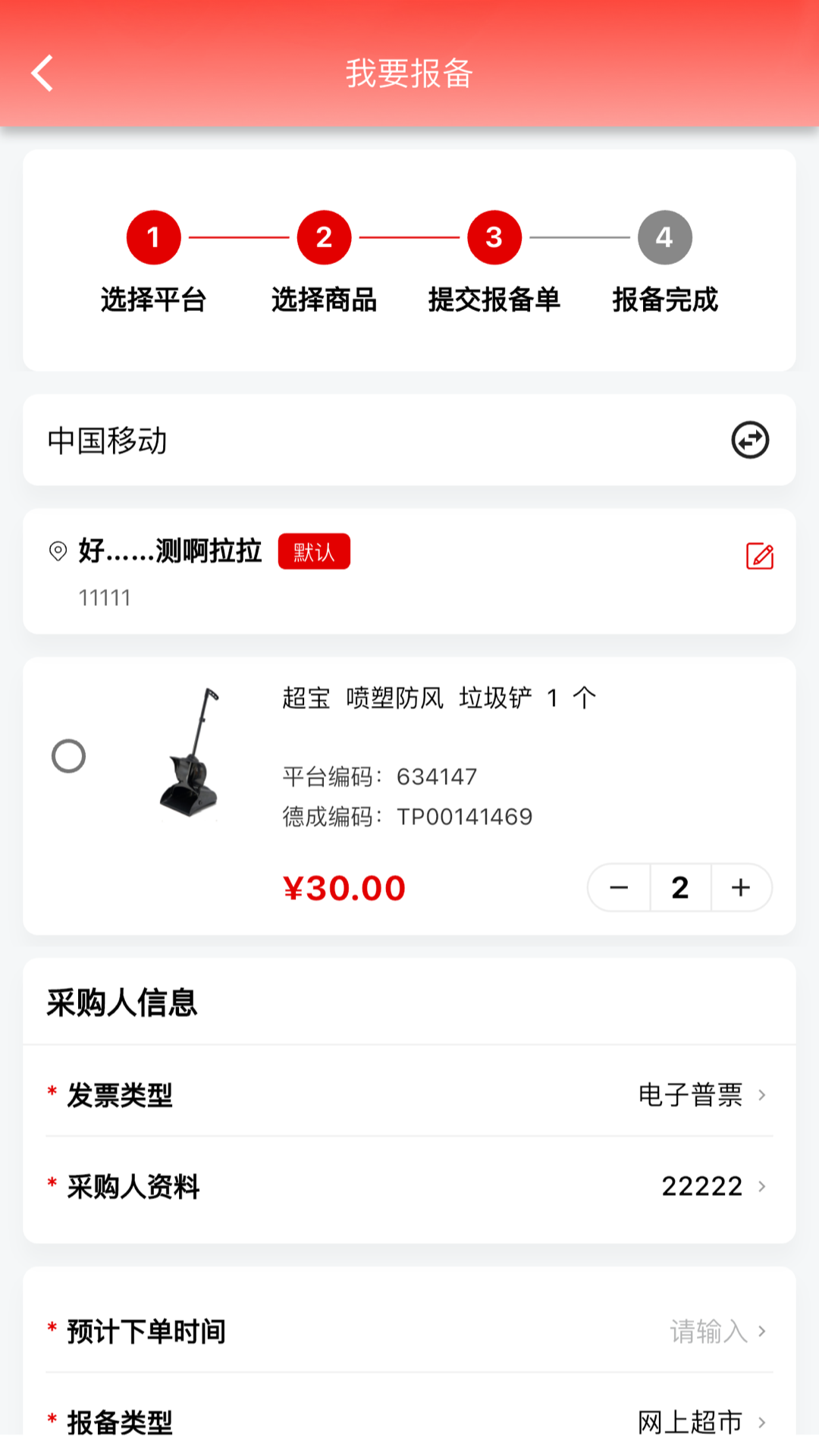819x1456 pixels.
Task: Open 发票类型 invoice type selection
Action: coord(701,1094)
